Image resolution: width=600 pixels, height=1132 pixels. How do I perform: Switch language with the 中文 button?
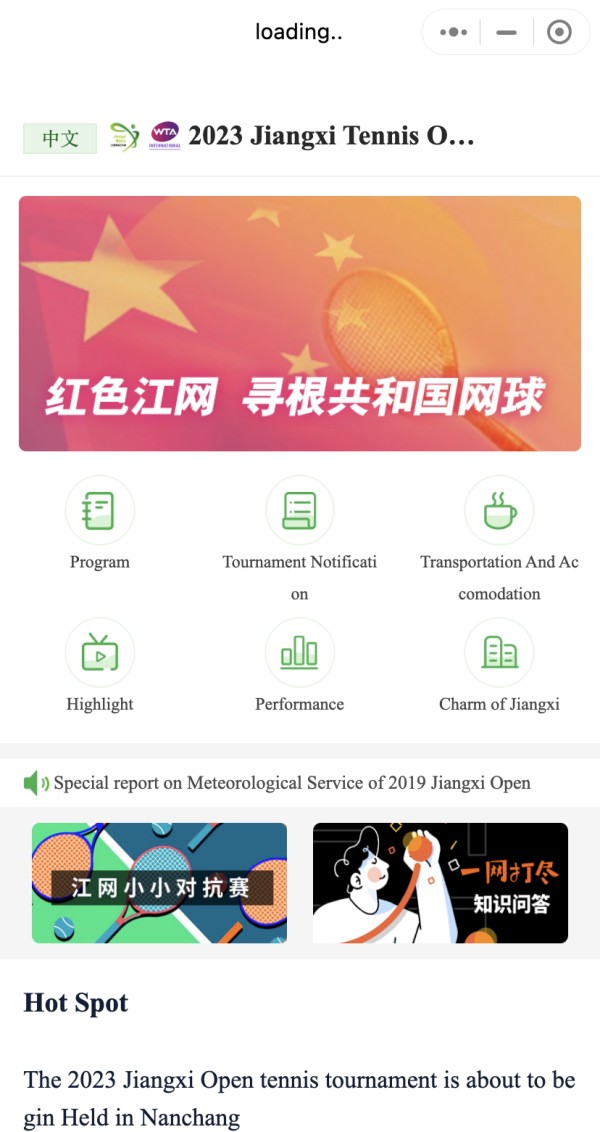tap(60, 138)
